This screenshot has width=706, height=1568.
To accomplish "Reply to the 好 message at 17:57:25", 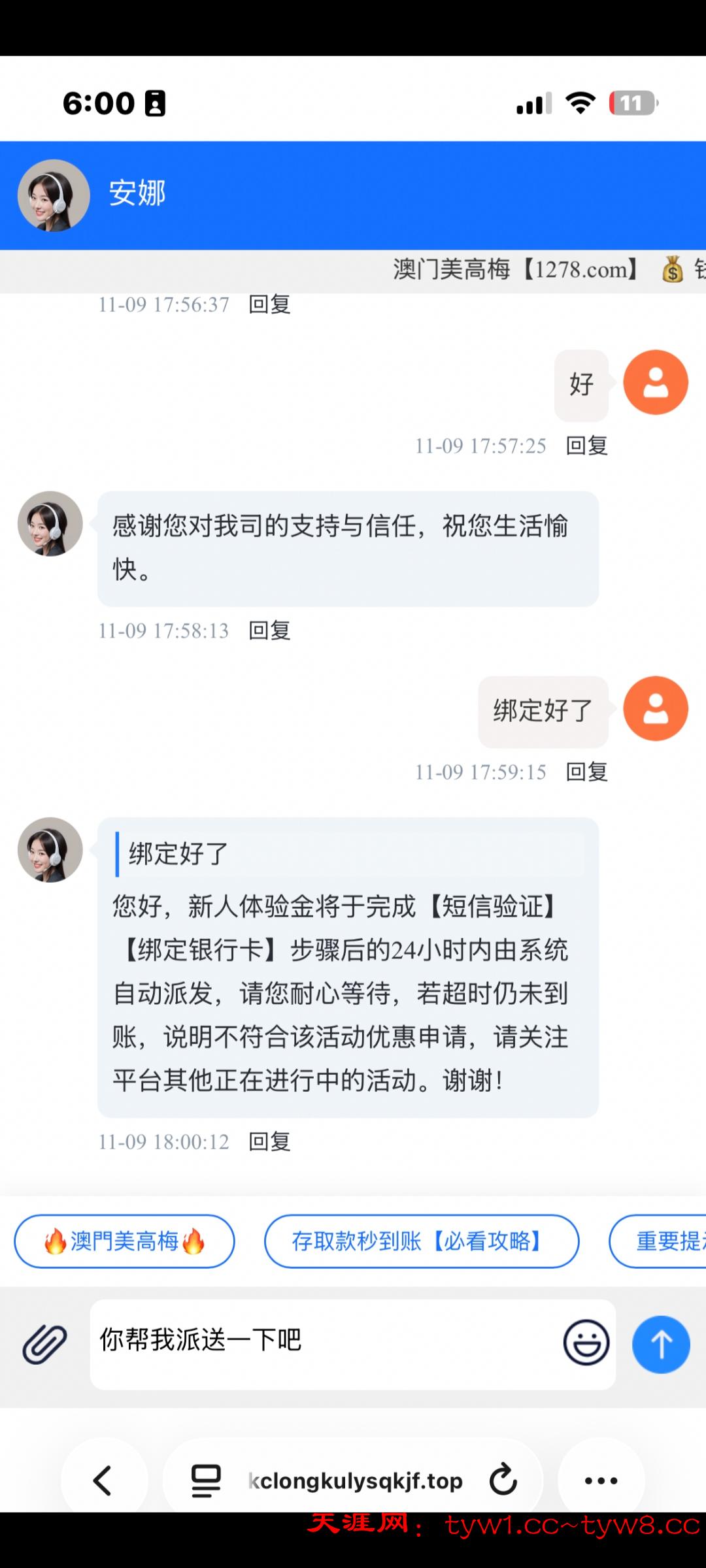I will click(x=586, y=446).
